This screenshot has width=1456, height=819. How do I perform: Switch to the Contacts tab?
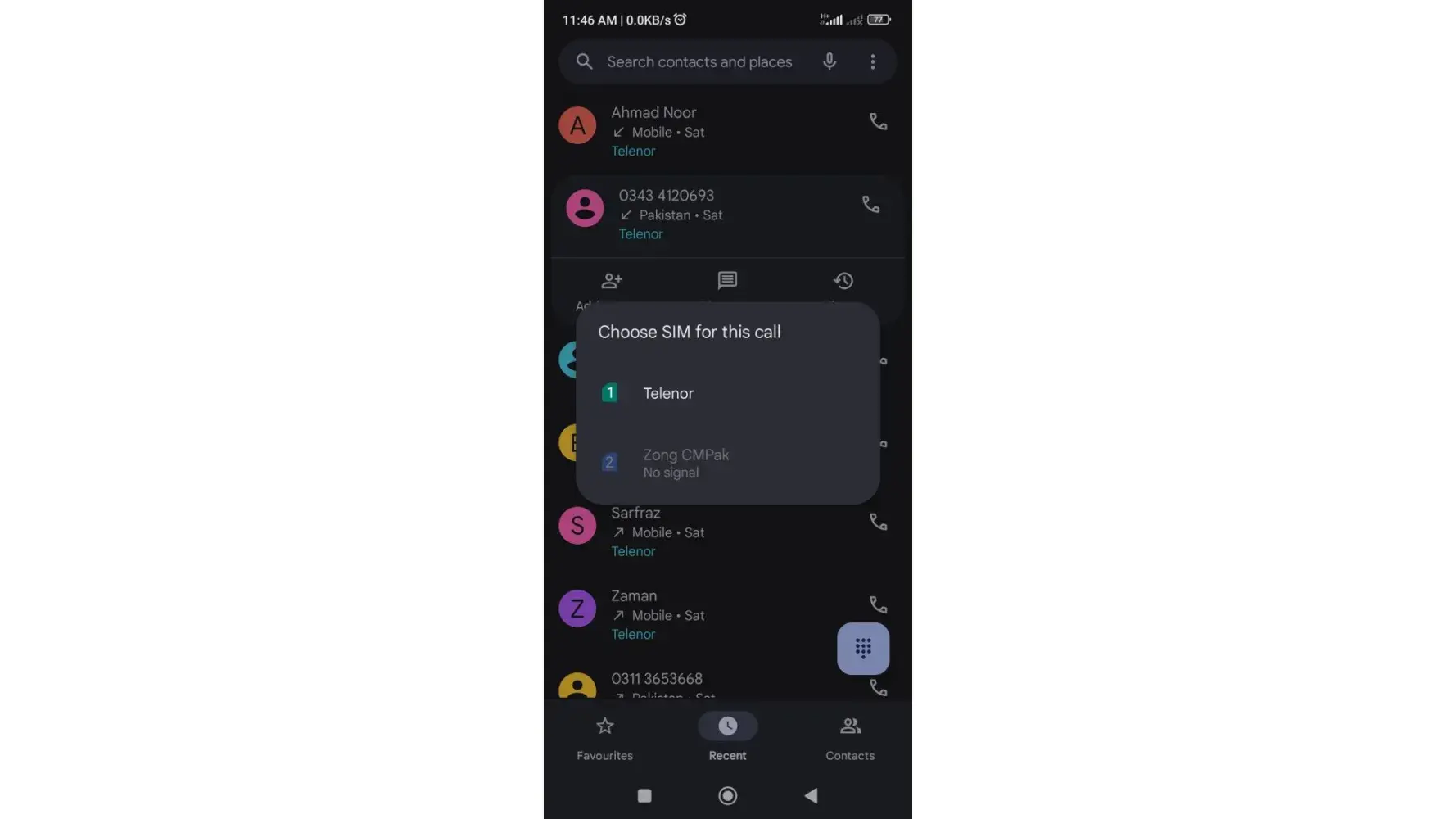tap(850, 737)
